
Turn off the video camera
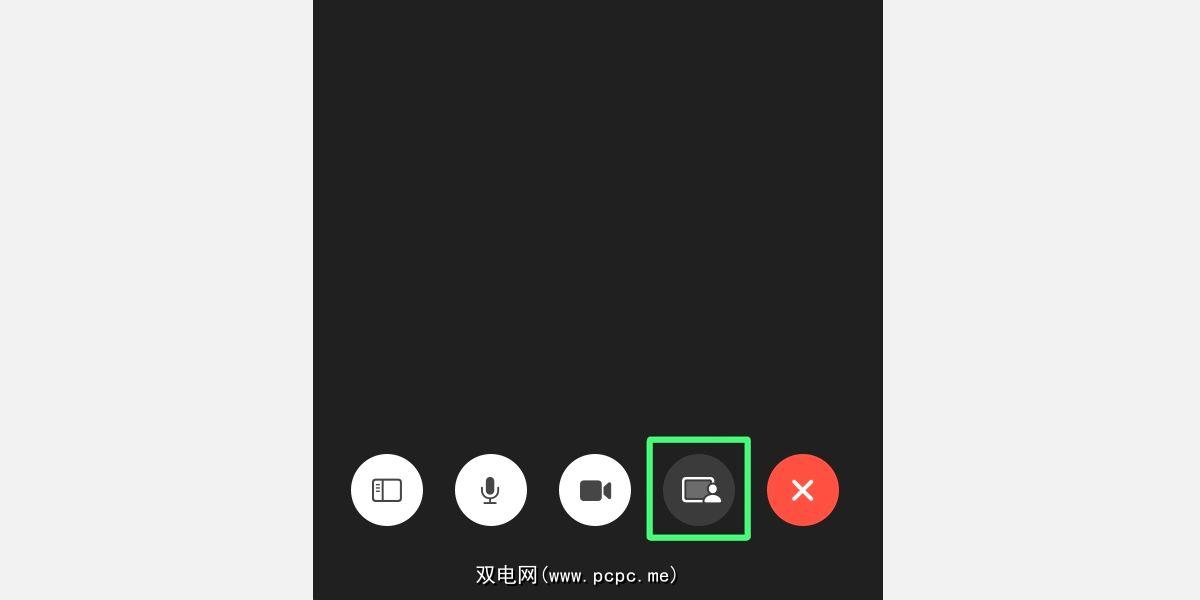click(x=595, y=490)
